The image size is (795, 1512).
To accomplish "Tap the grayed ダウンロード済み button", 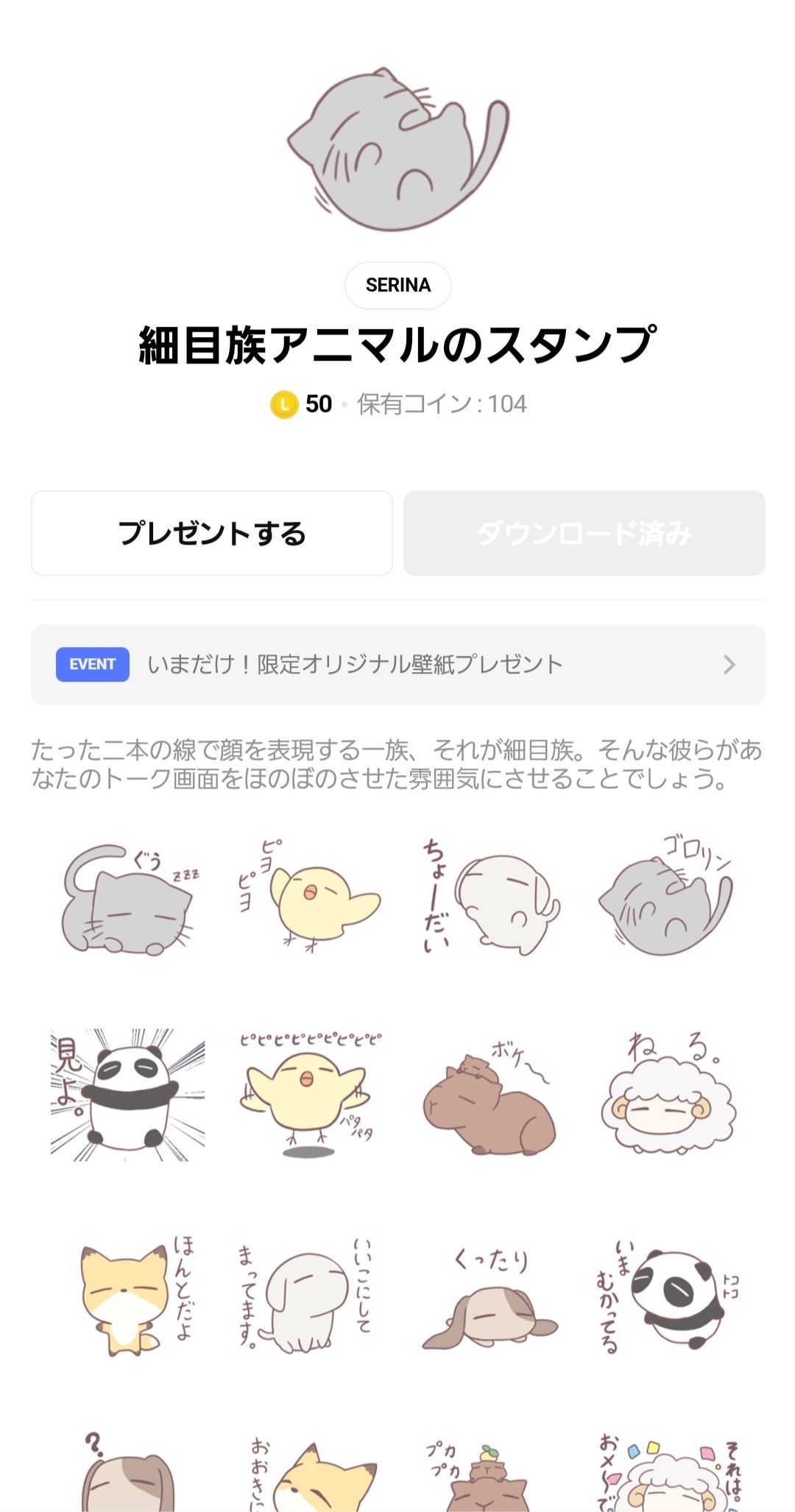I will 584,532.
